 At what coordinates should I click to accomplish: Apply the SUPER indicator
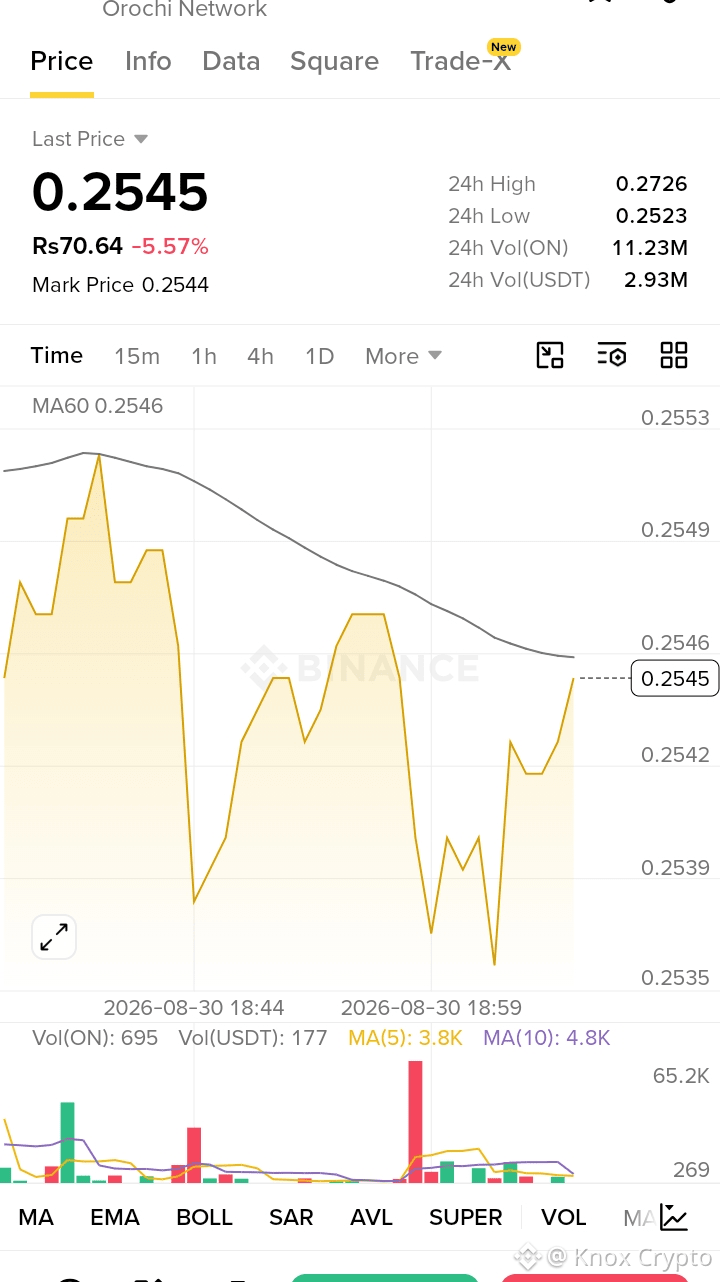pos(466,1217)
